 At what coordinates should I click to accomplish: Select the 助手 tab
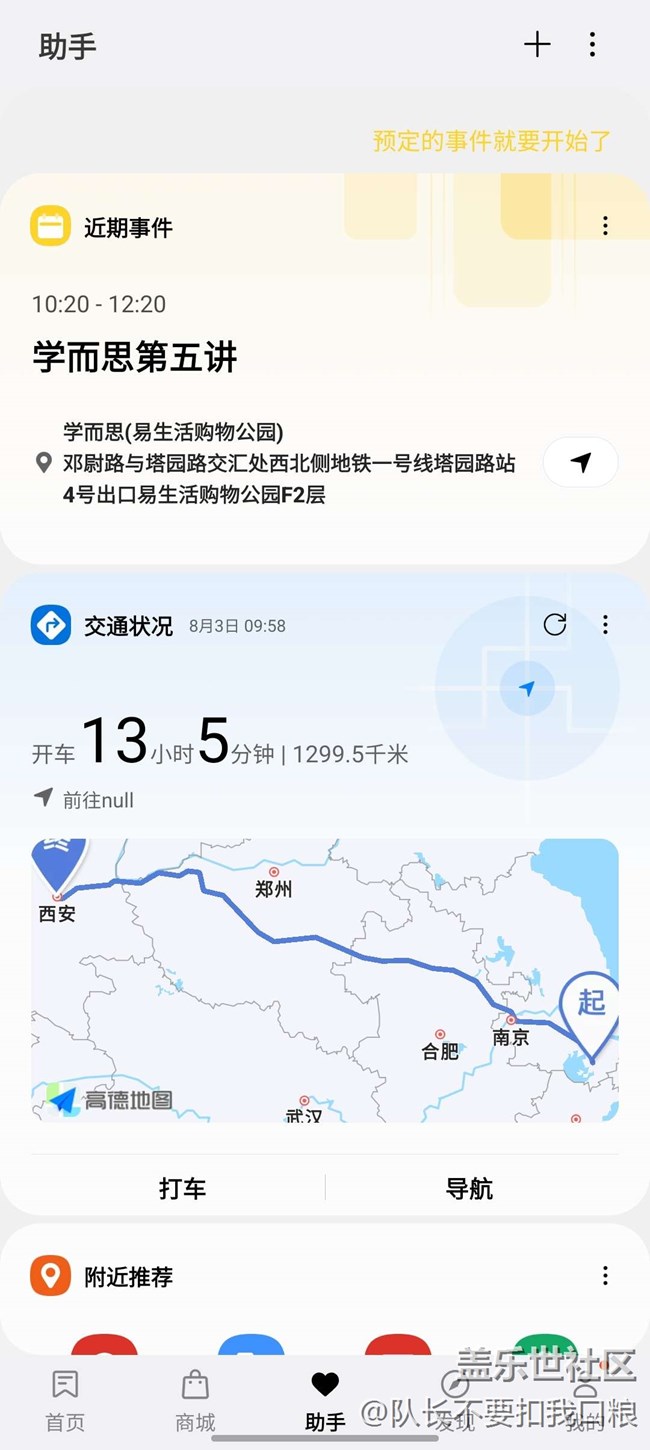tap(325, 1400)
